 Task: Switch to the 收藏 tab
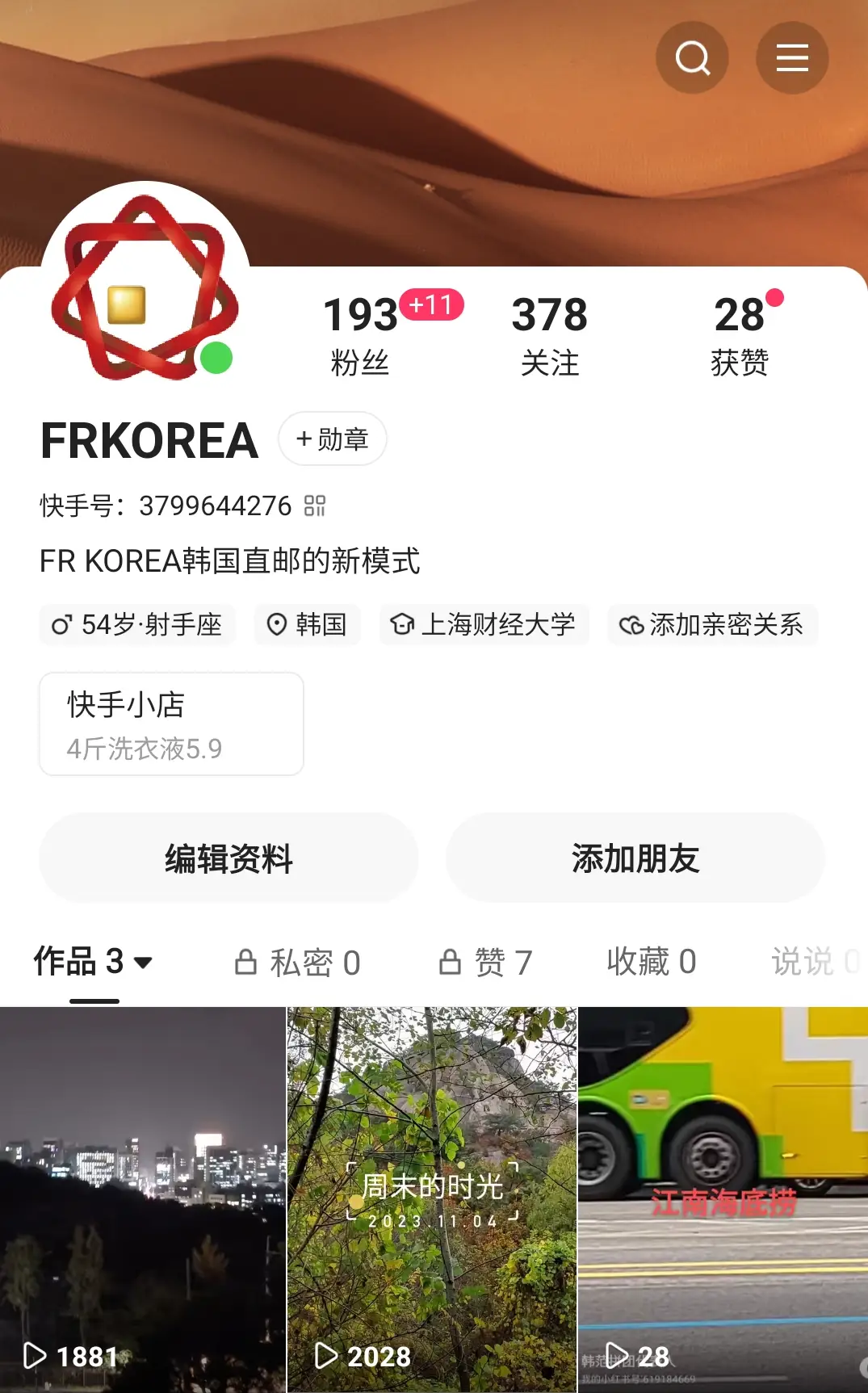click(651, 962)
